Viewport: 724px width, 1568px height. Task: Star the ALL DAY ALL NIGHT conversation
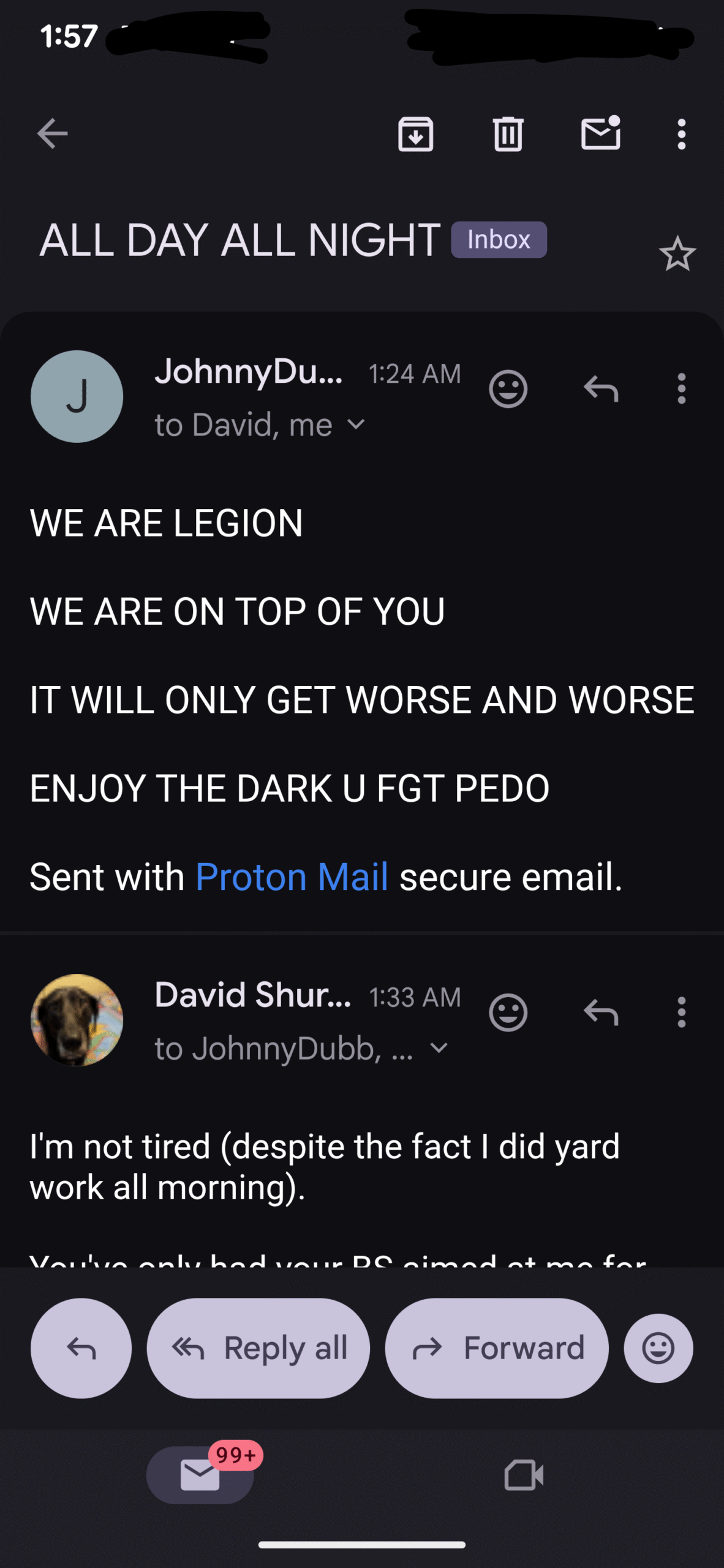pyautogui.click(x=677, y=254)
